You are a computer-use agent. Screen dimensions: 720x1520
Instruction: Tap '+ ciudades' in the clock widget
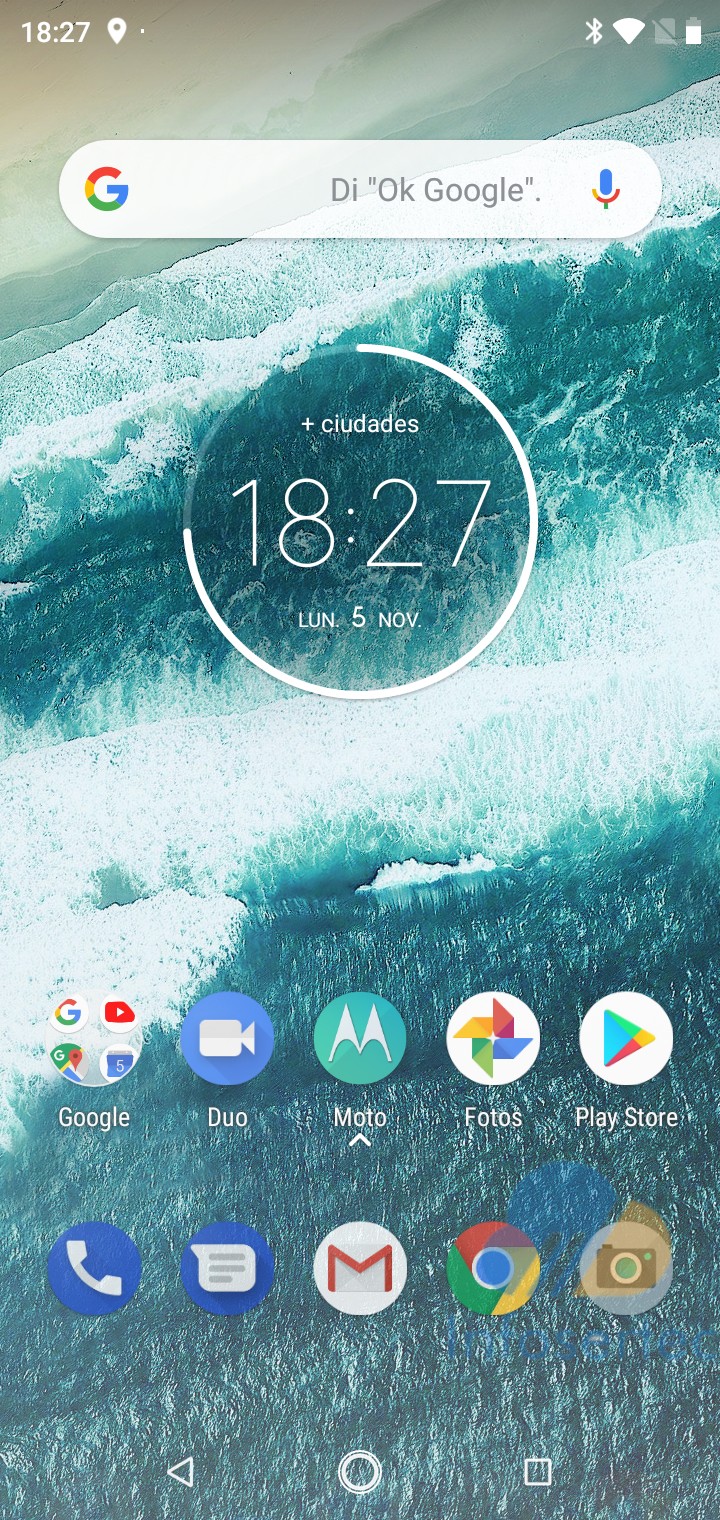click(360, 424)
